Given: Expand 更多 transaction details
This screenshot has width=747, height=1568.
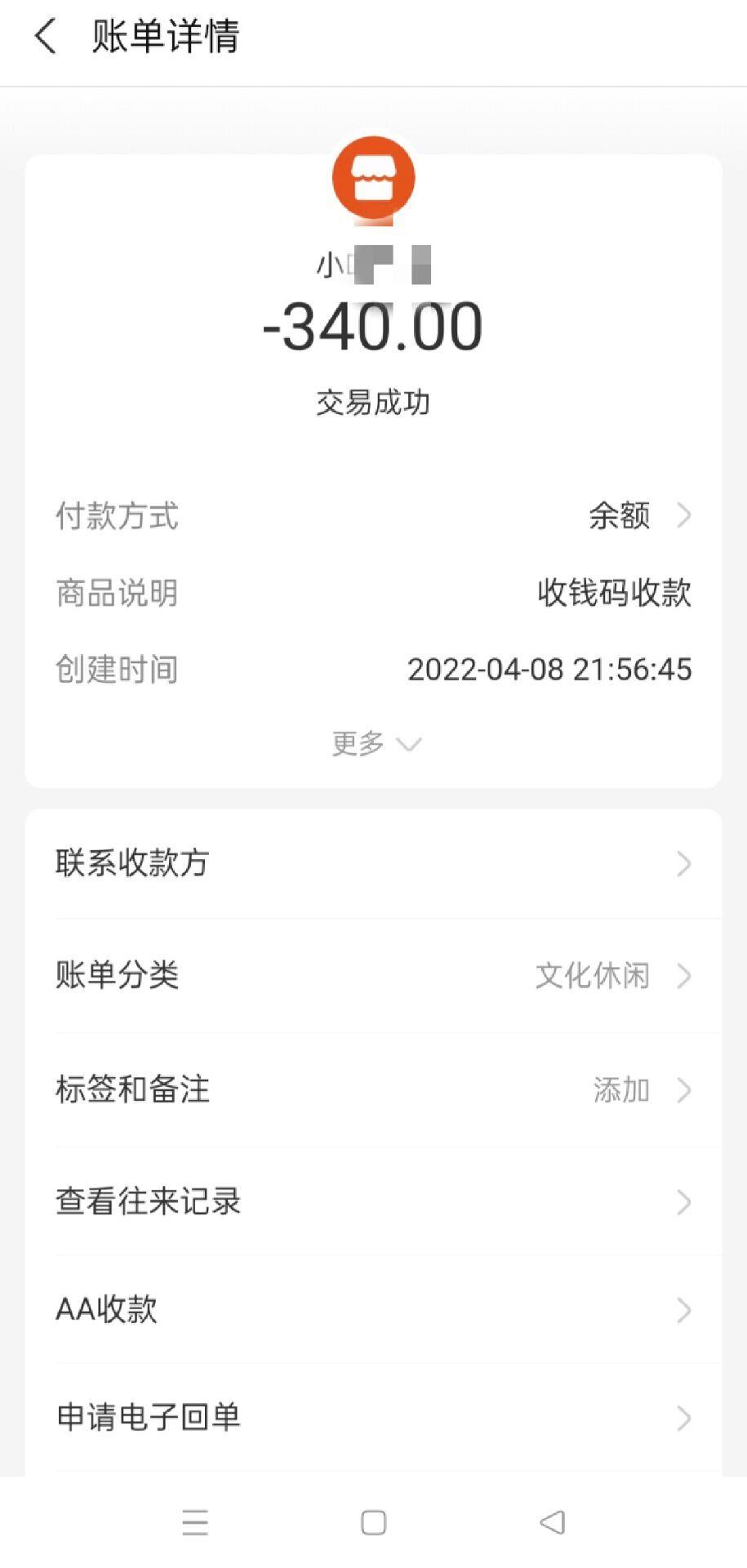Looking at the screenshot, I should pos(375,743).
